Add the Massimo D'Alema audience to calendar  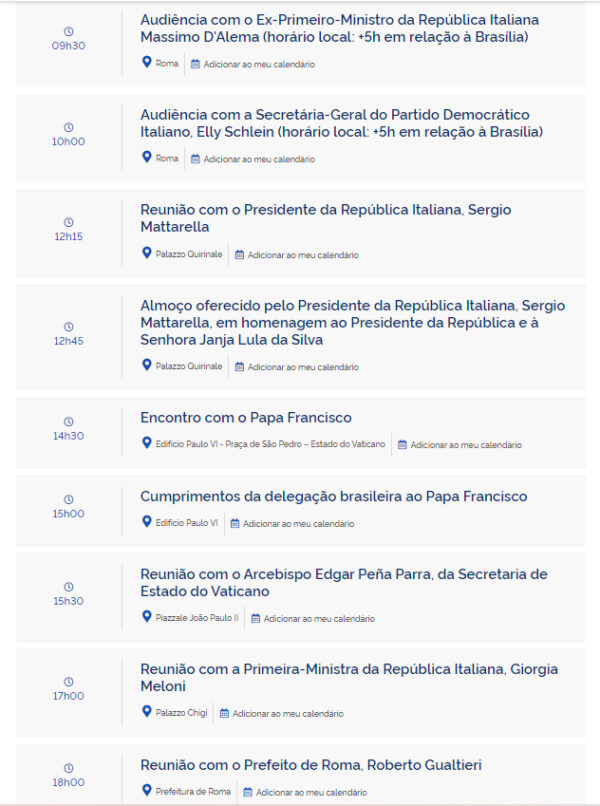(253, 64)
